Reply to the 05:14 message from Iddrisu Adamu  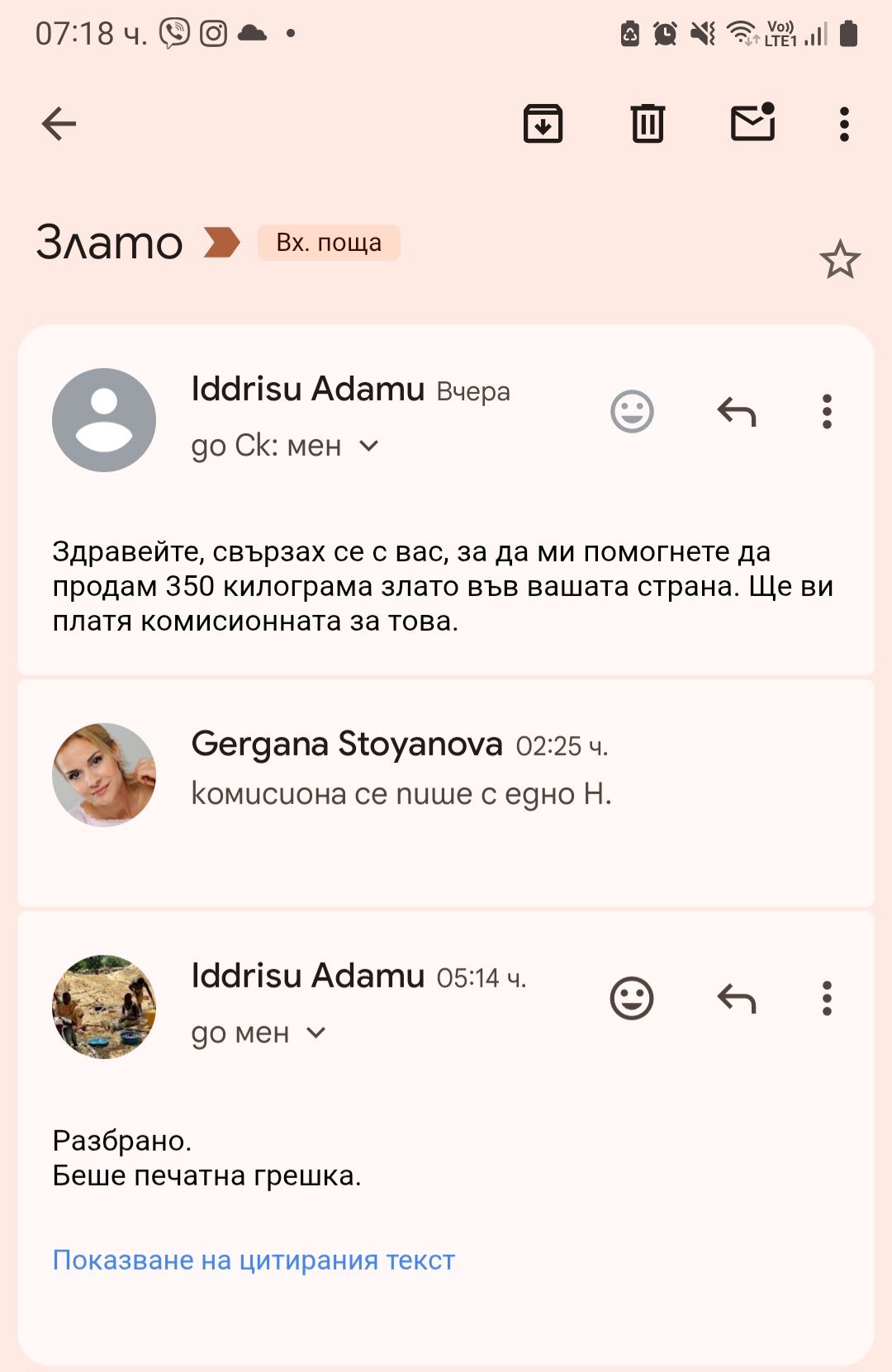pos(738,997)
